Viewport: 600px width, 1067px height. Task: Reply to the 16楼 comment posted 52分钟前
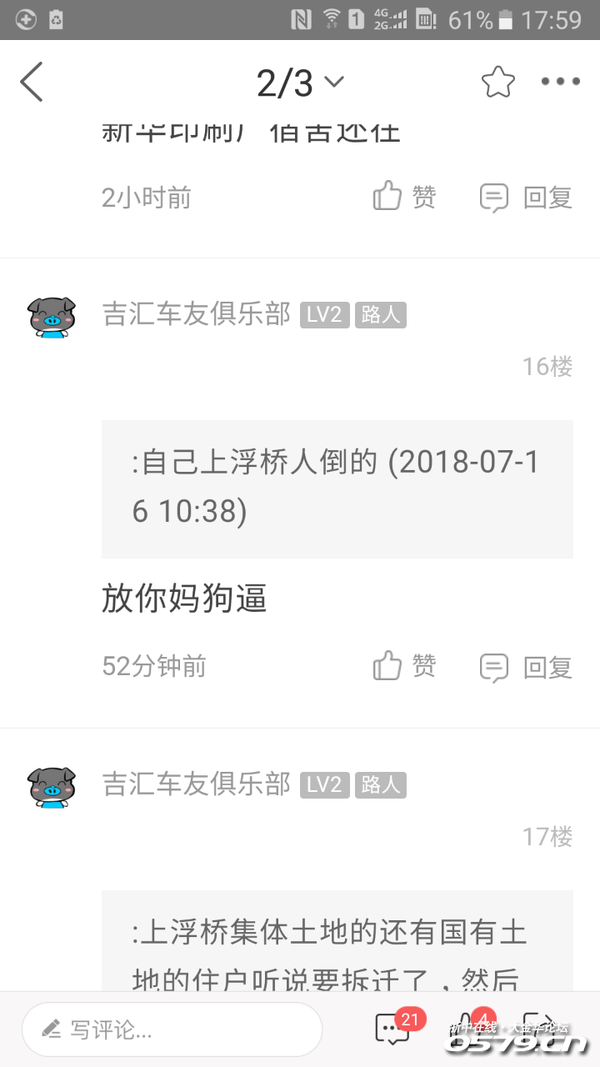[x=526, y=667]
